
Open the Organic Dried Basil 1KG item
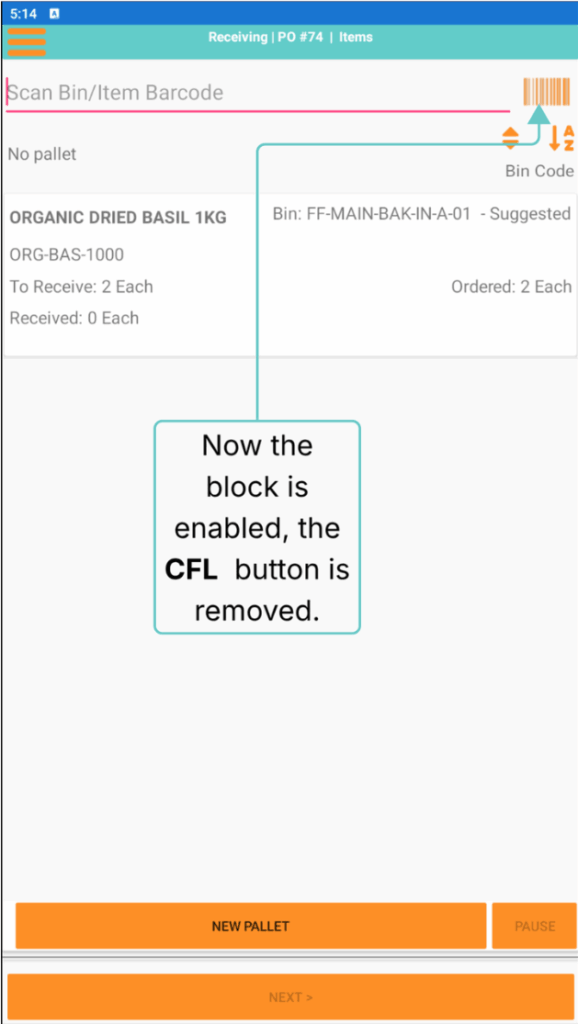coord(290,276)
